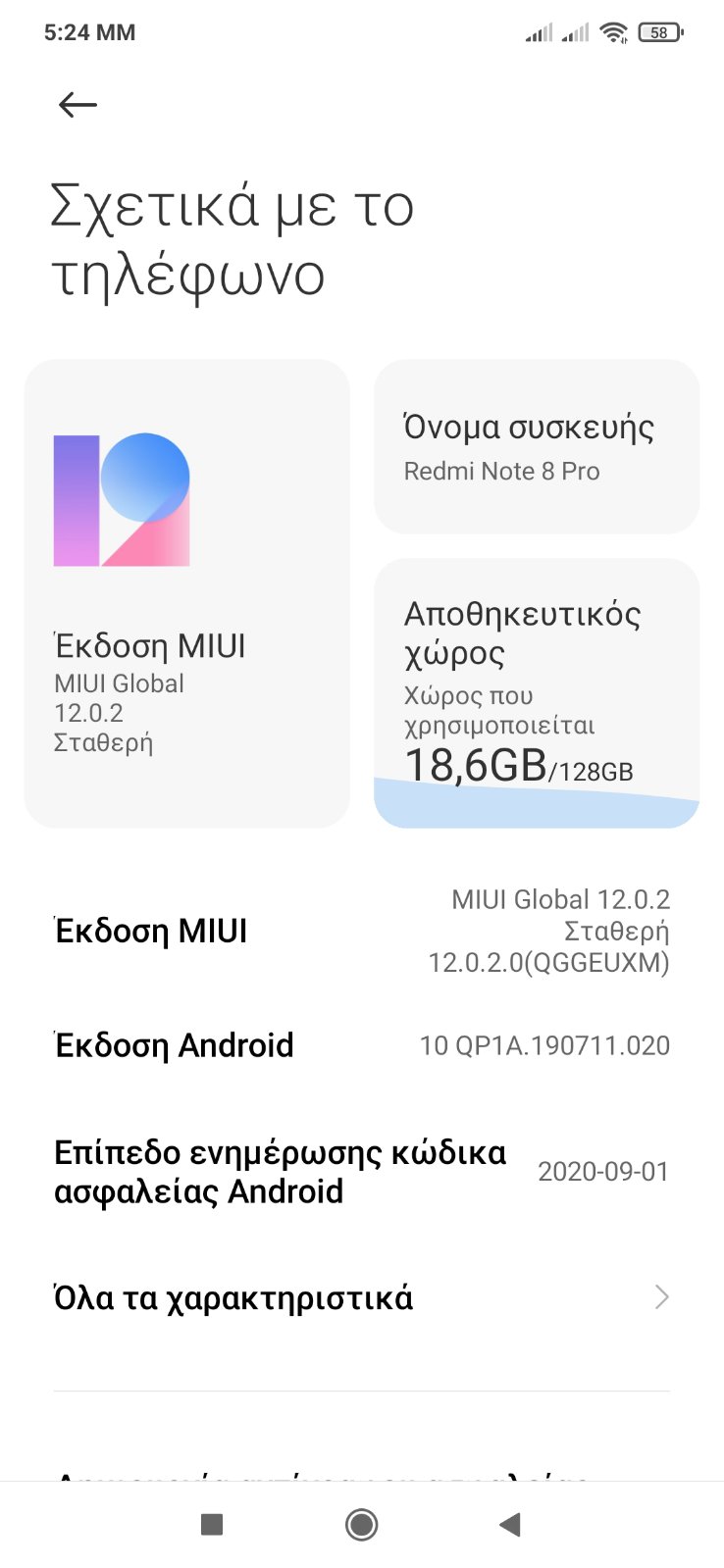Open Επίπεδο ενημέρωσης κώδικα ασφαλείας Android row

point(361,1172)
